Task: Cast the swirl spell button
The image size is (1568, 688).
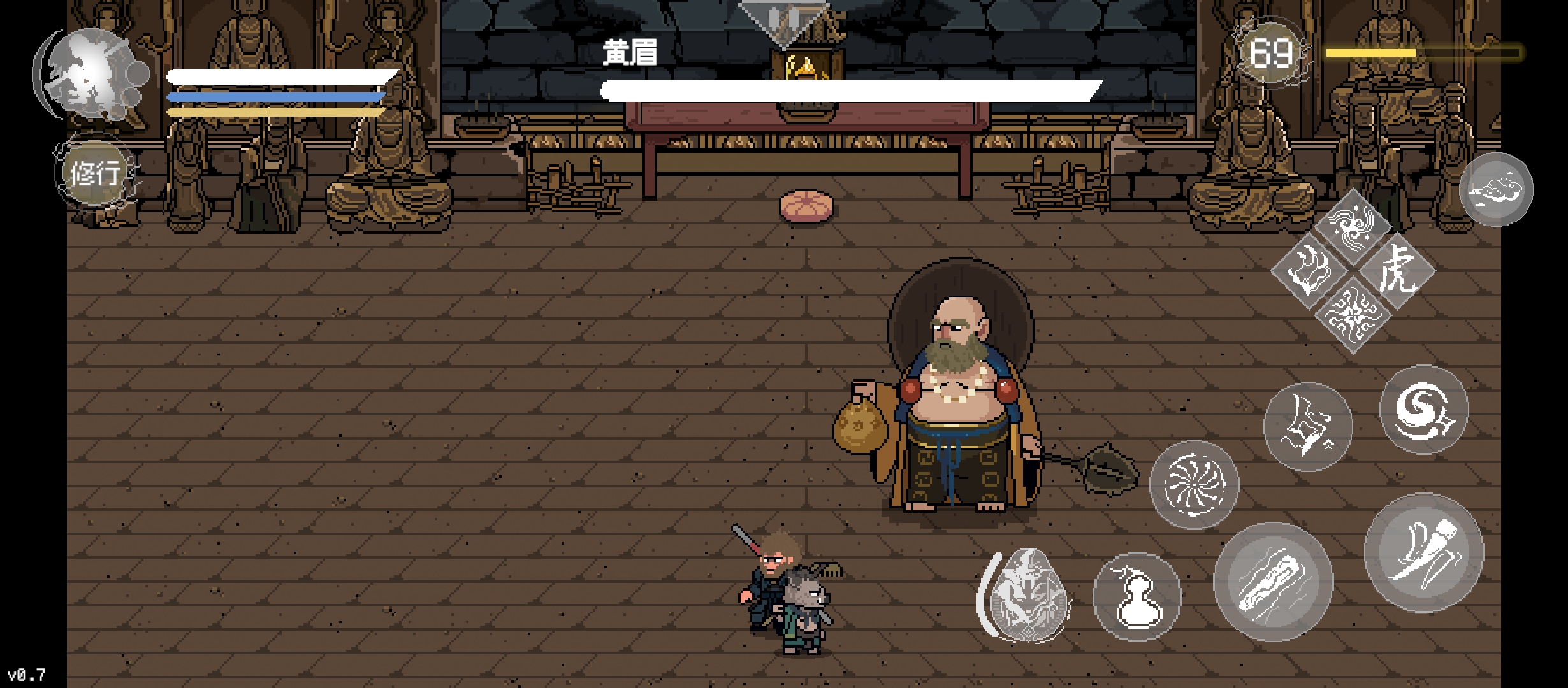Action: pyautogui.click(x=1423, y=409)
